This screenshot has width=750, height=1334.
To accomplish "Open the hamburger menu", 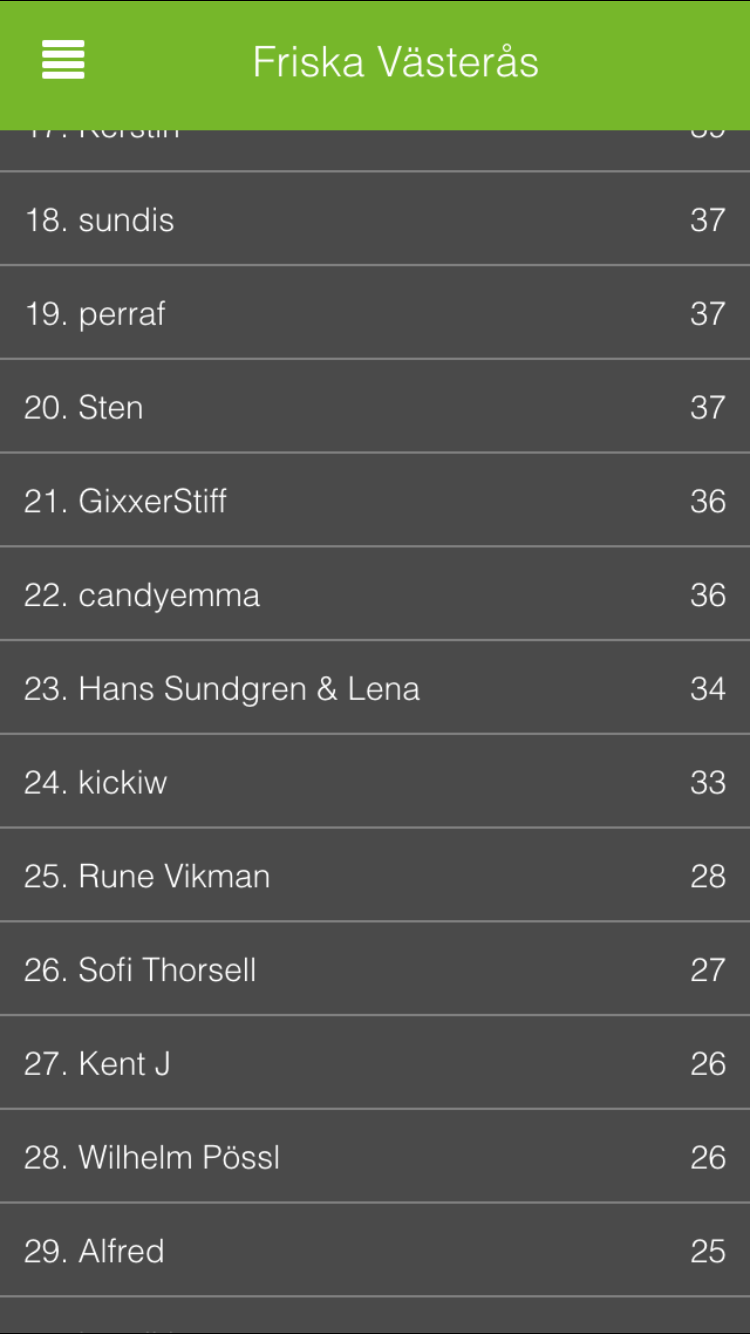I will click(63, 61).
